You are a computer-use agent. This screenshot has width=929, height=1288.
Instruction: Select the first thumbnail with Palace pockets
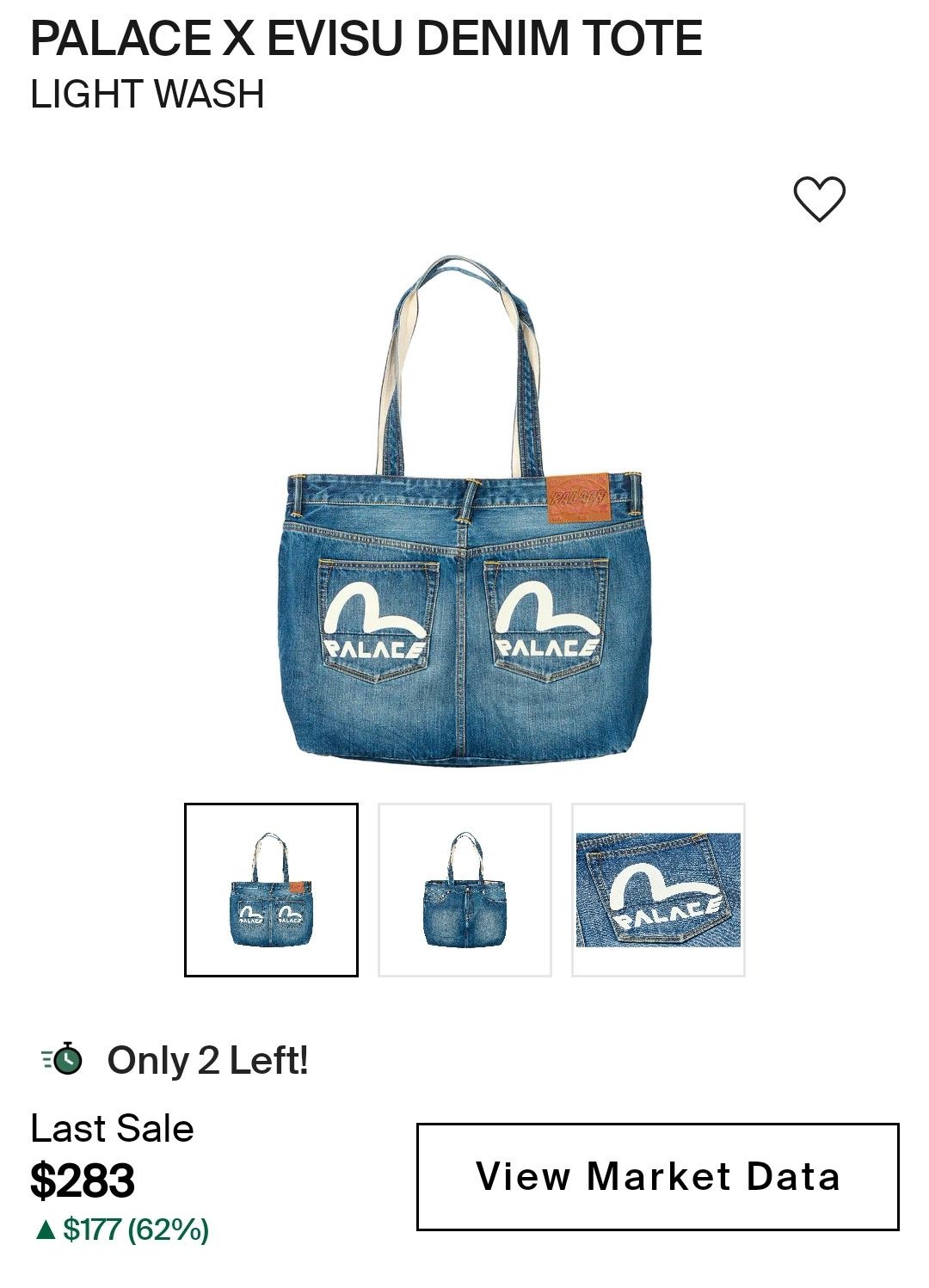(x=271, y=890)
